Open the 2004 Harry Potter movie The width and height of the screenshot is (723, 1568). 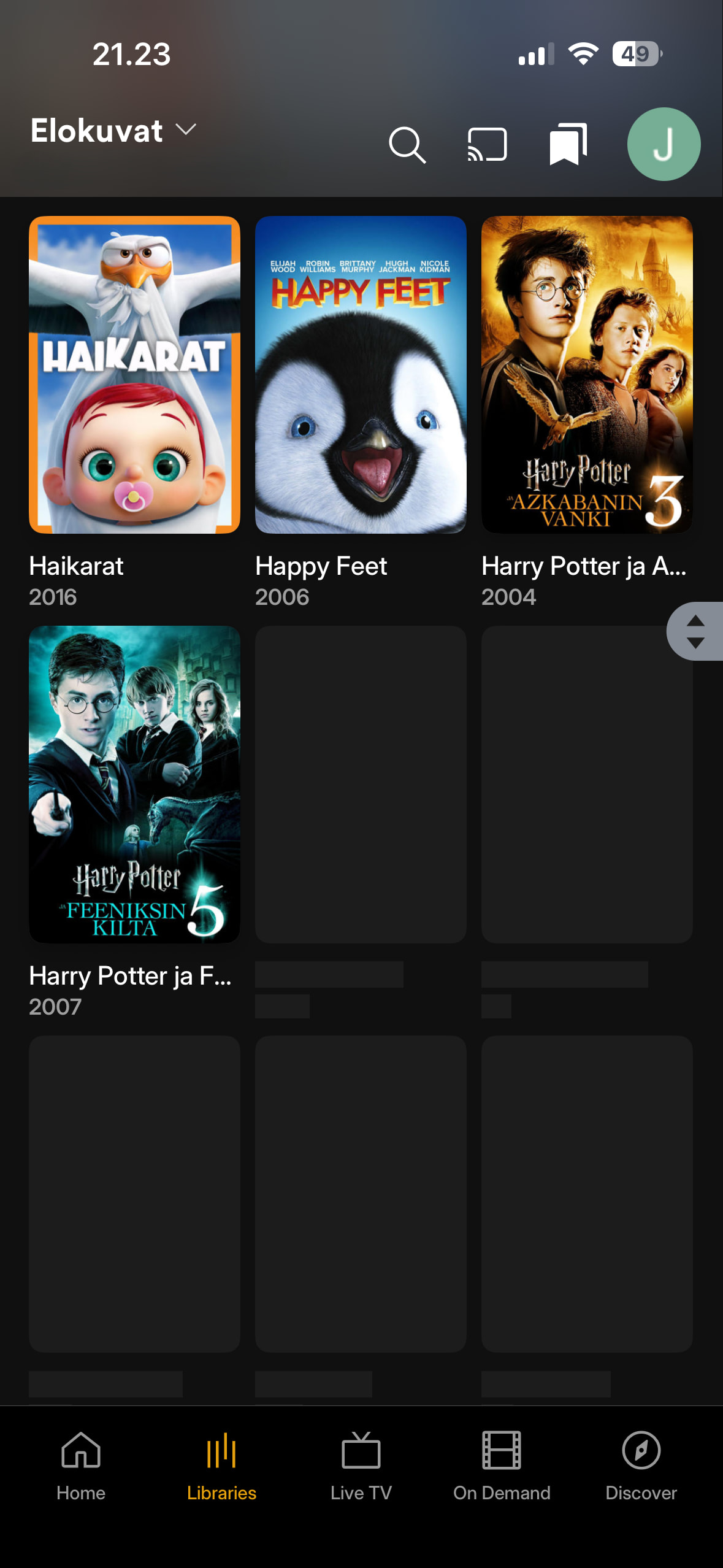pos(587,375)
